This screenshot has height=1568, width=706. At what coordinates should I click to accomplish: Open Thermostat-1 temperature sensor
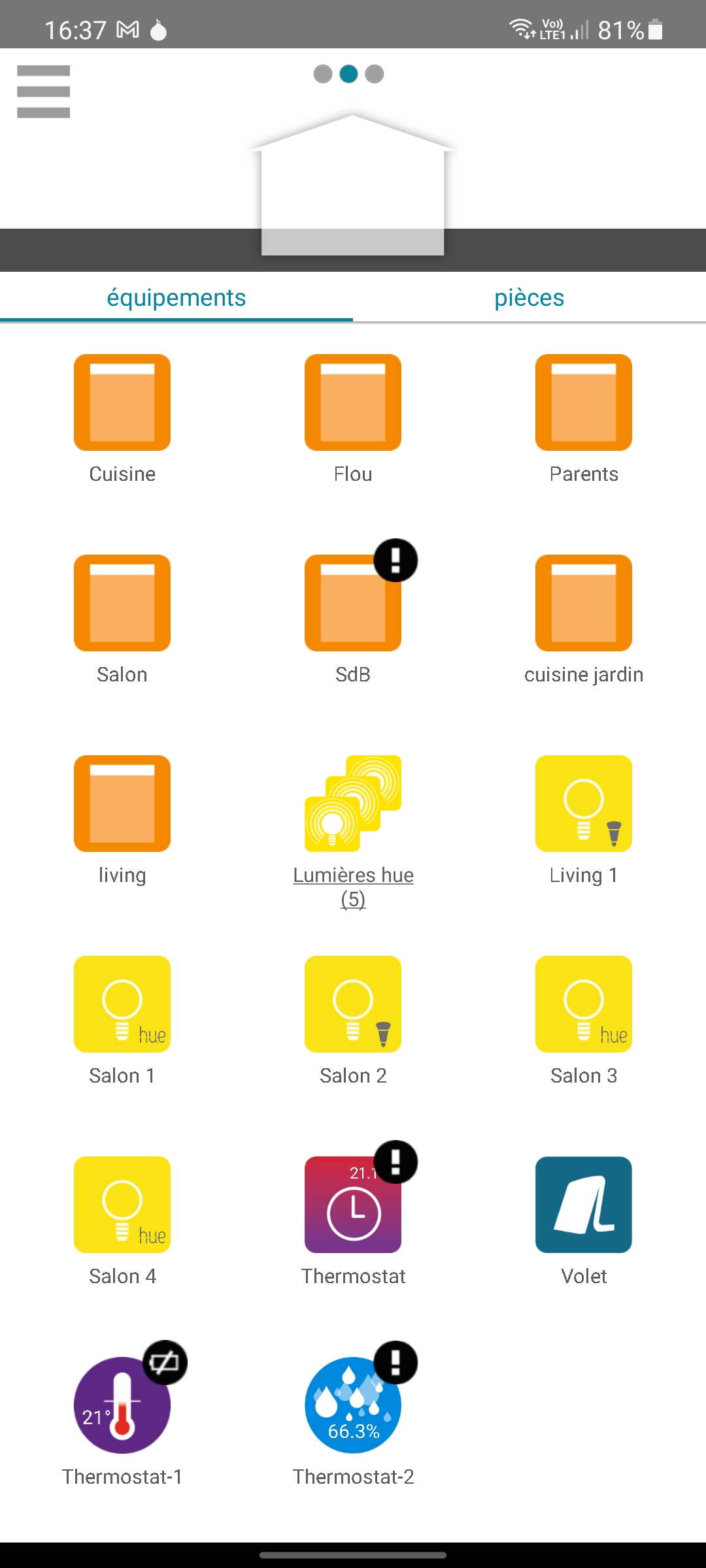[122, 1405]
